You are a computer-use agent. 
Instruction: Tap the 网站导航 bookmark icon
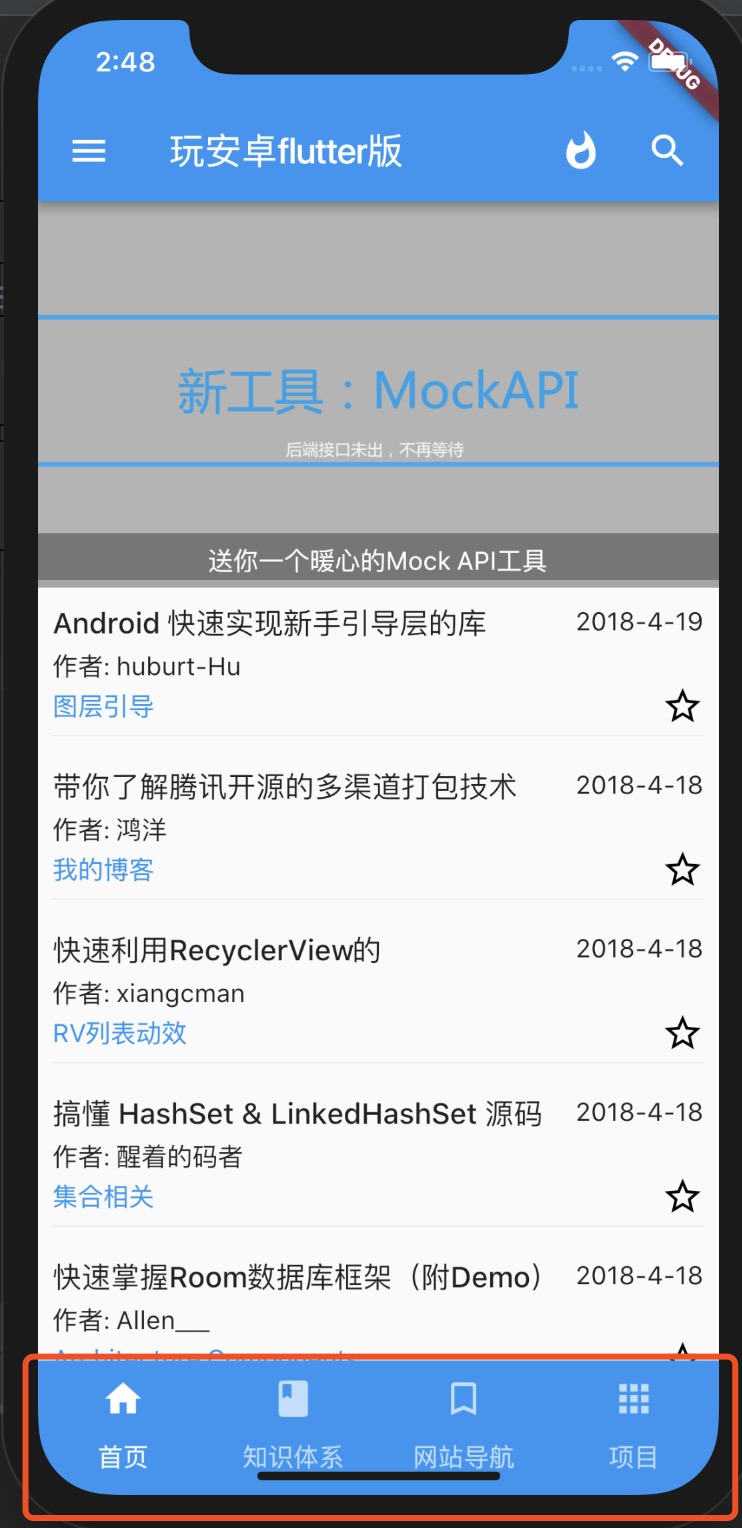tap(462, 1399)
